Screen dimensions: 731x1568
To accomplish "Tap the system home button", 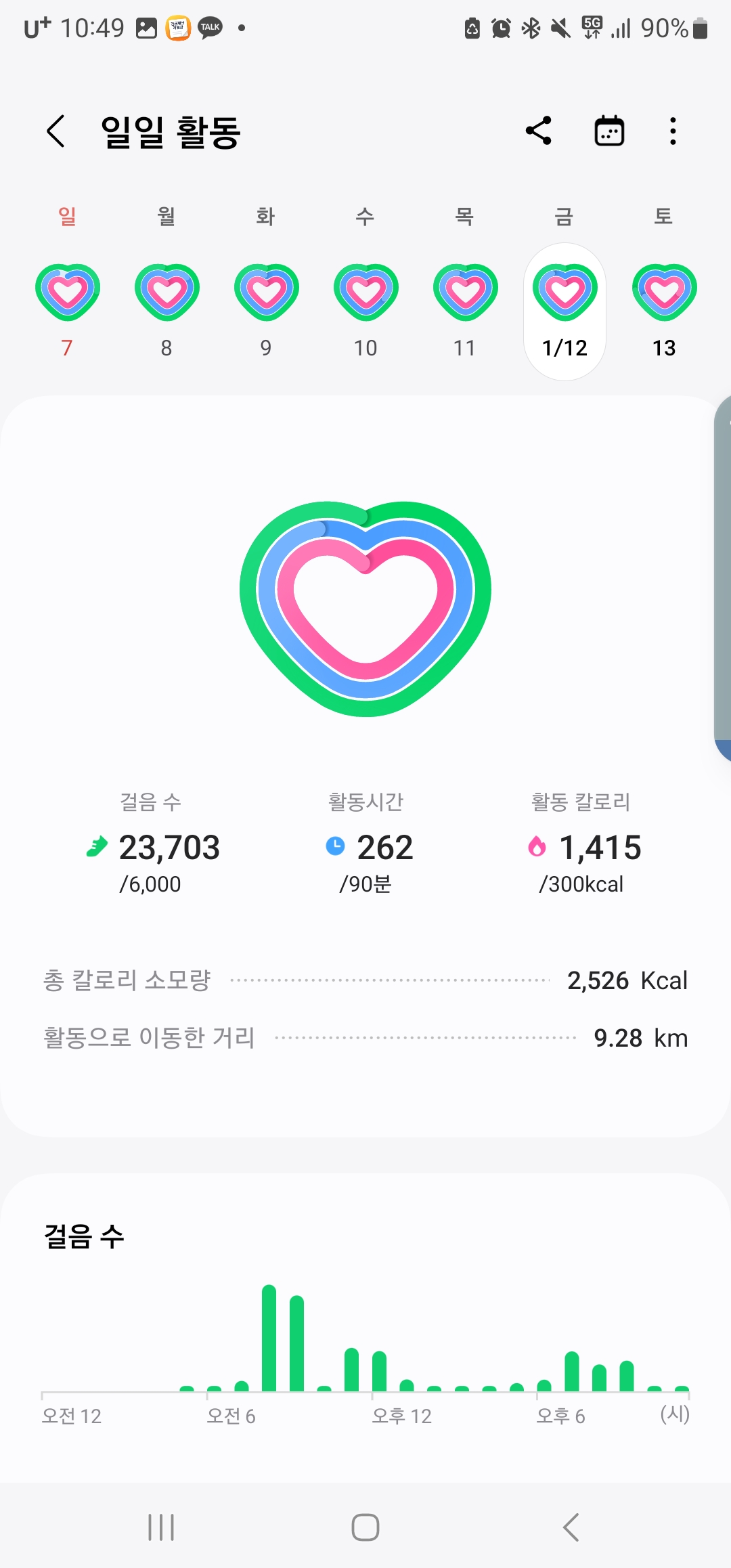I will (x=365, y=1527).
